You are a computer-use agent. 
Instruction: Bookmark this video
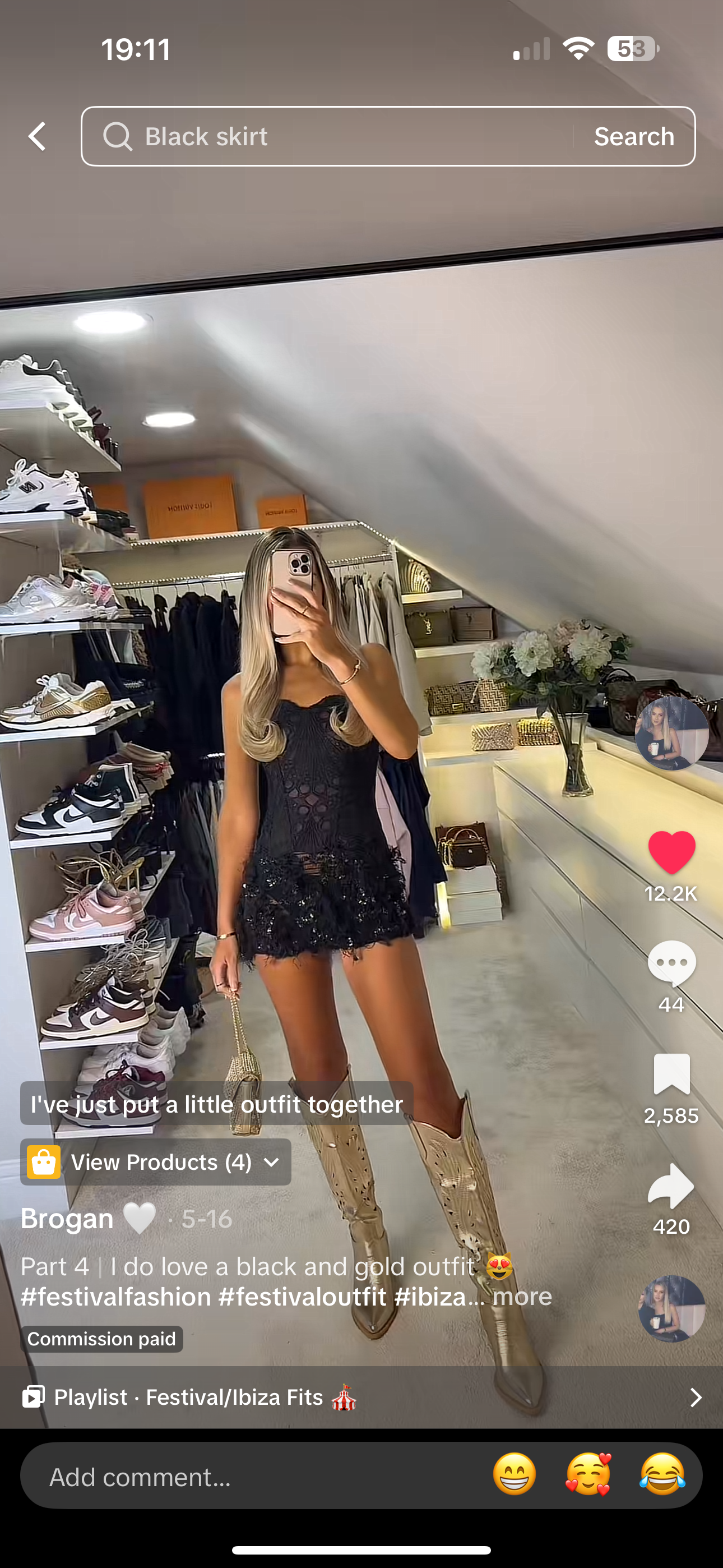pos(671,1074)
